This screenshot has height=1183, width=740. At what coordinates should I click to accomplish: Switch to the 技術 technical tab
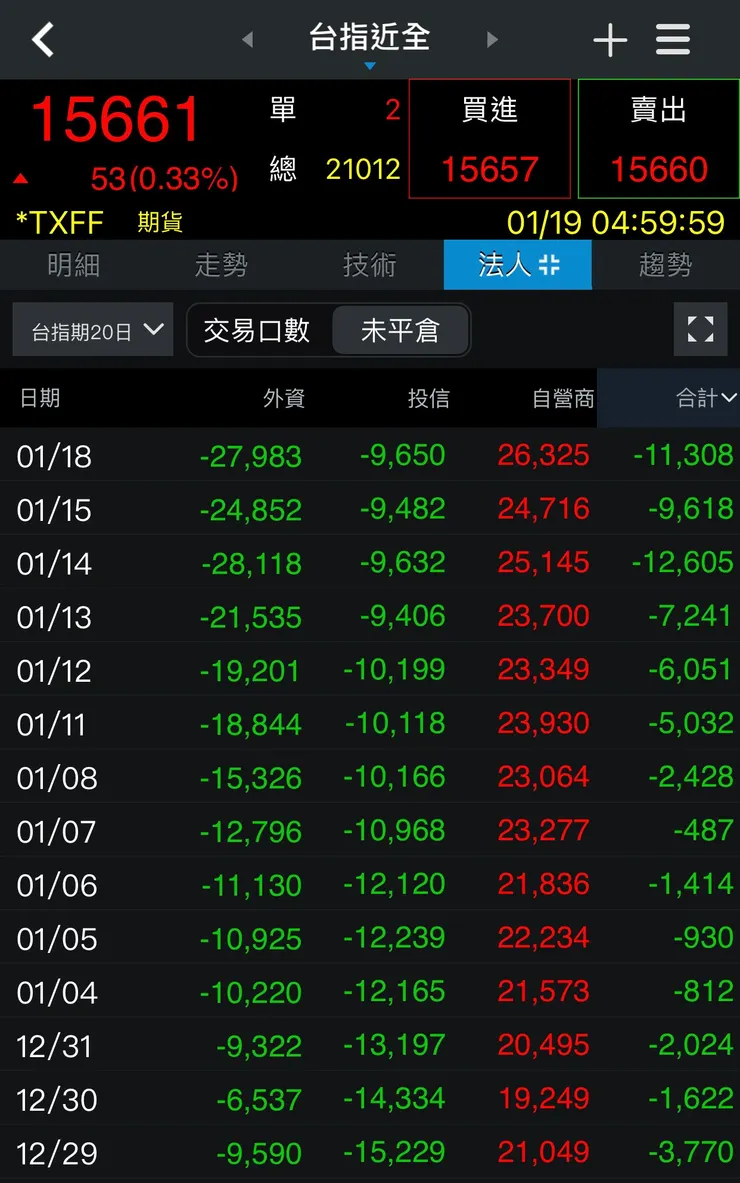(x=369, y=265)
